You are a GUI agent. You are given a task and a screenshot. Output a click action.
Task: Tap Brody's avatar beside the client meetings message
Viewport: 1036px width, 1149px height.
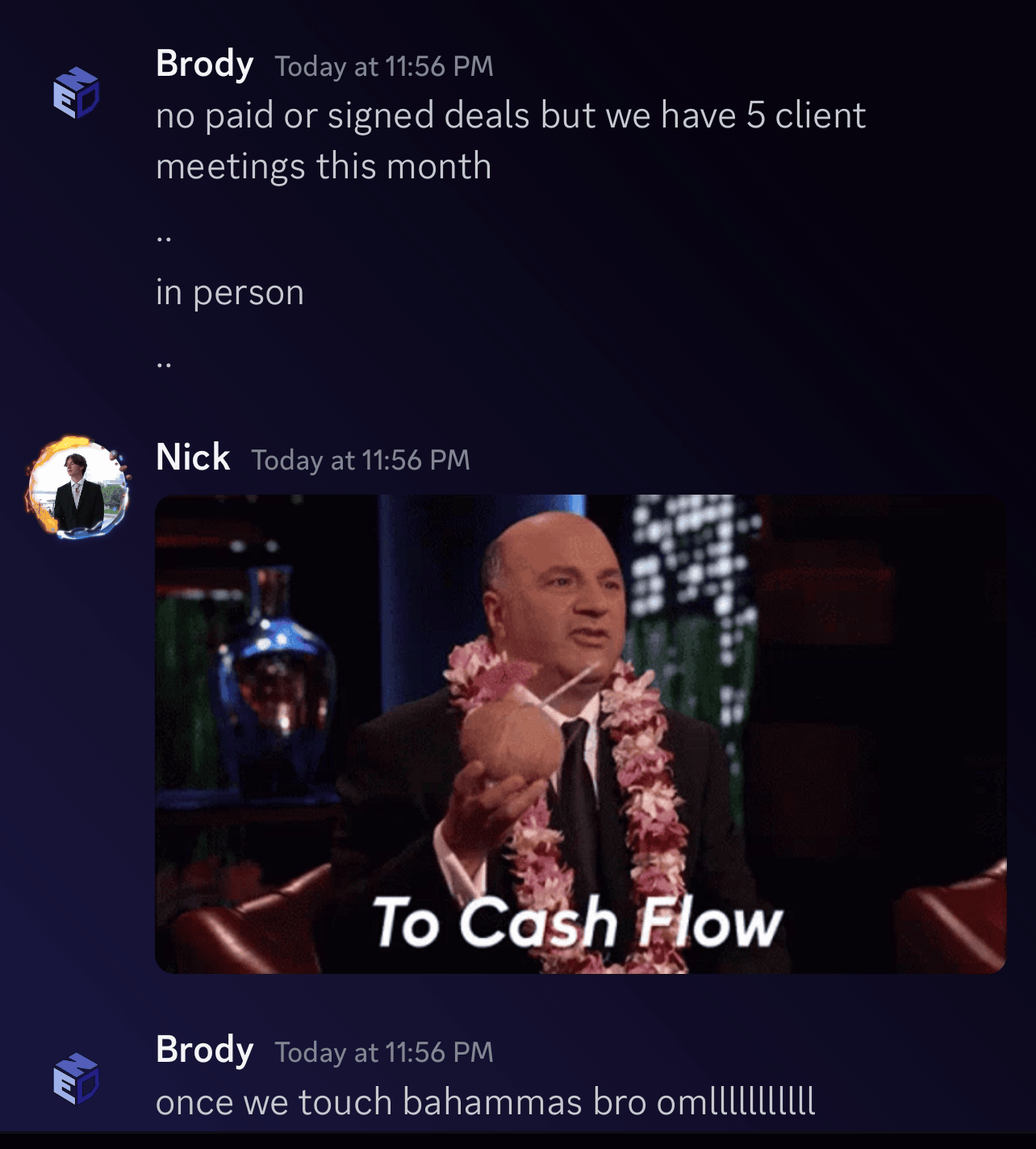click(76, 92)
